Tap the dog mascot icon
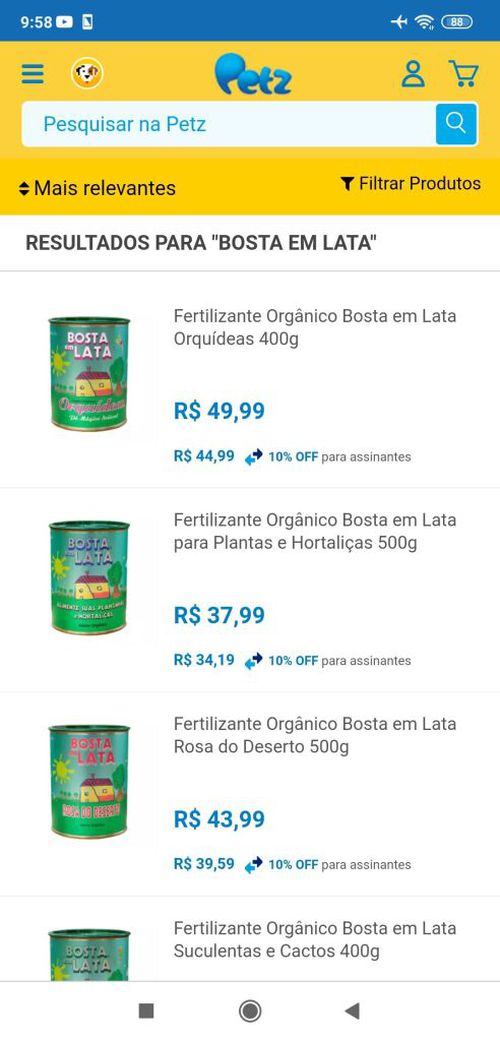Image resolution: width=500 pixels, height=1041 pixels. coord(88,73)
